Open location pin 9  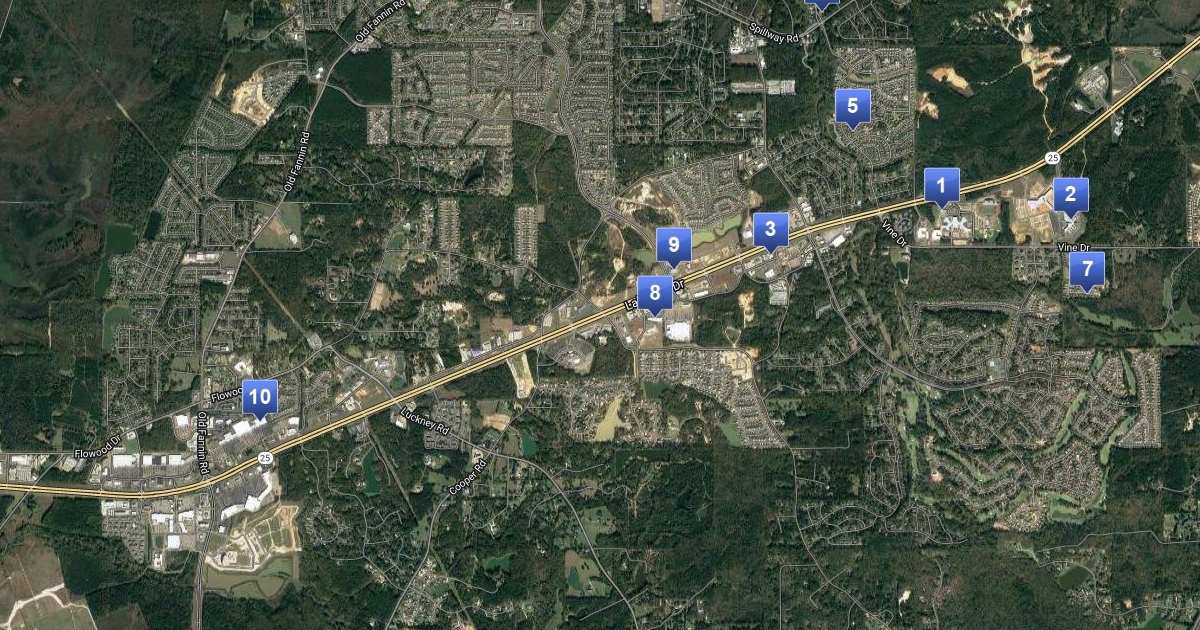(x=673, y=245)
